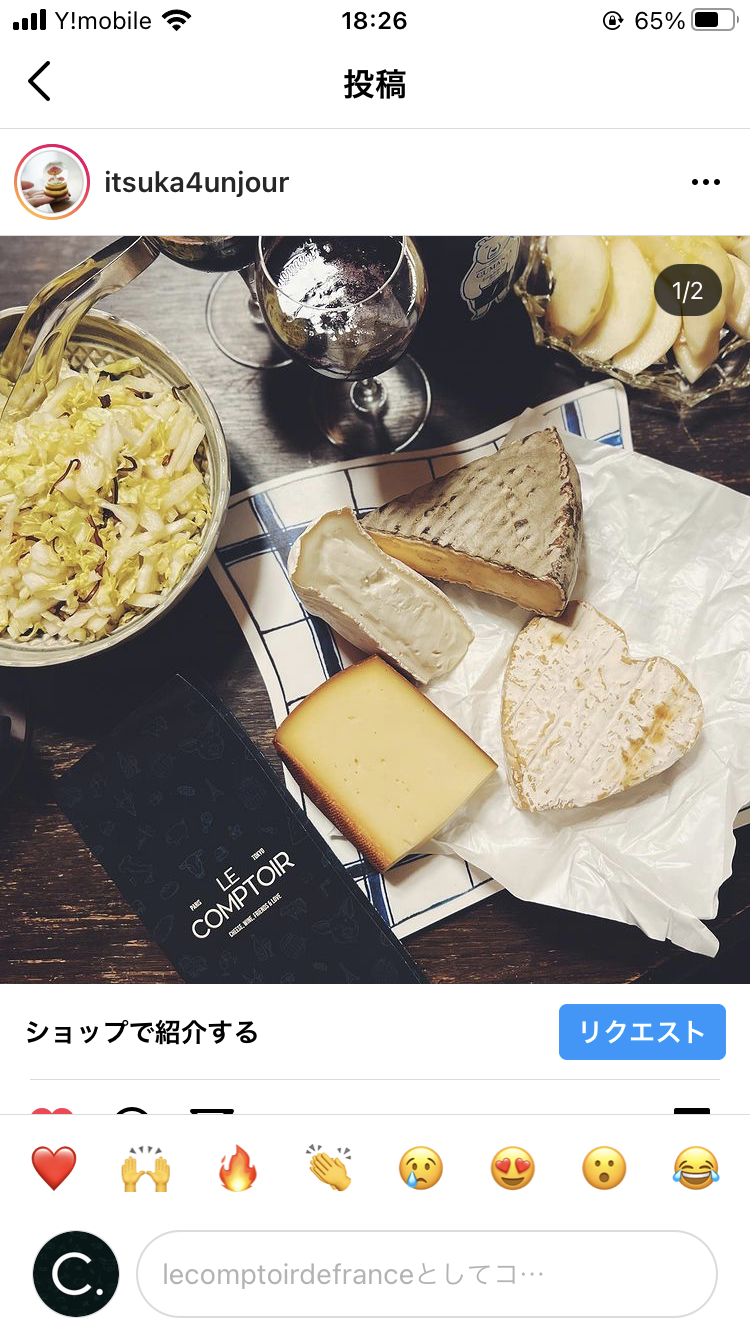Go back with the top-left arrow

pos(39,82)
